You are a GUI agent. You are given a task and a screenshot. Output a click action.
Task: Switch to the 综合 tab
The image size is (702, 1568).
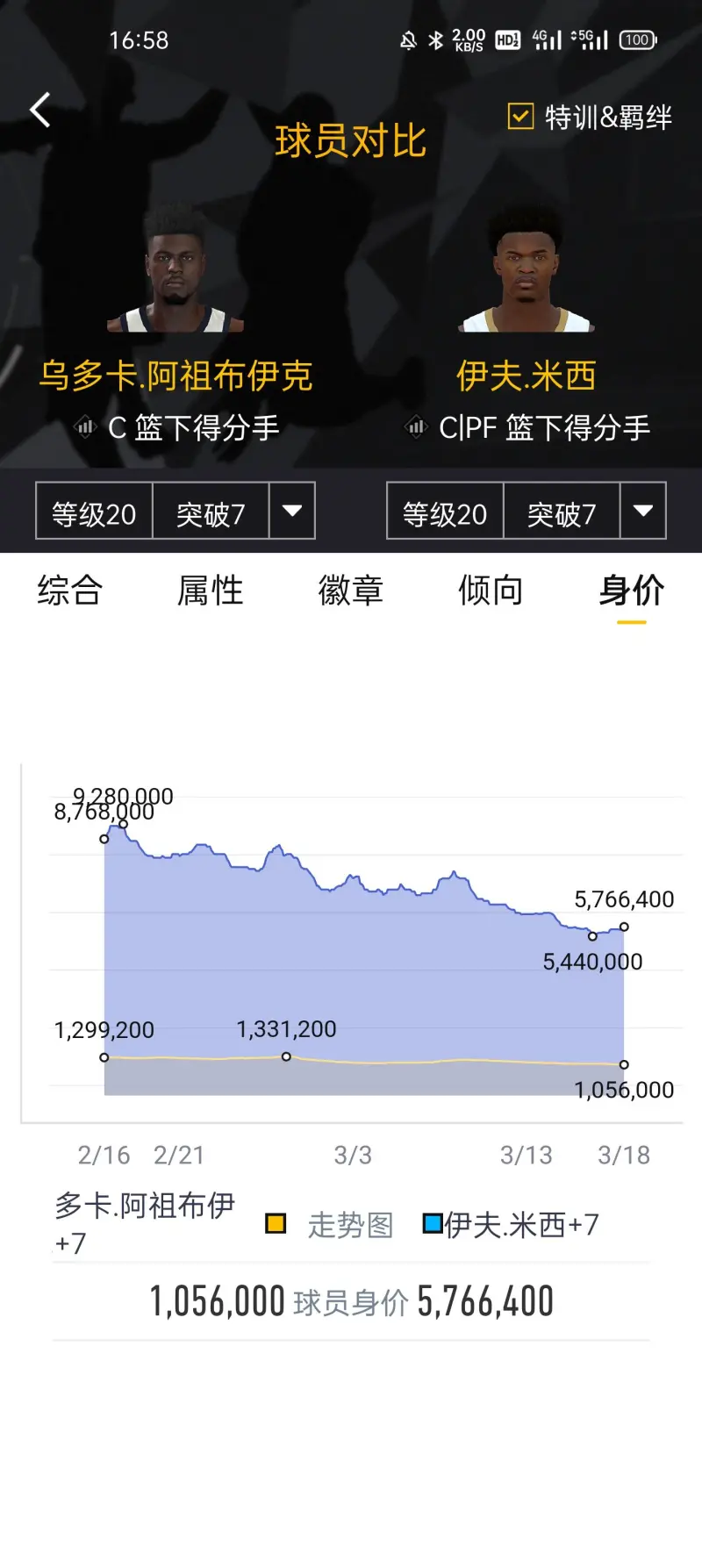[x=70, y=590]
